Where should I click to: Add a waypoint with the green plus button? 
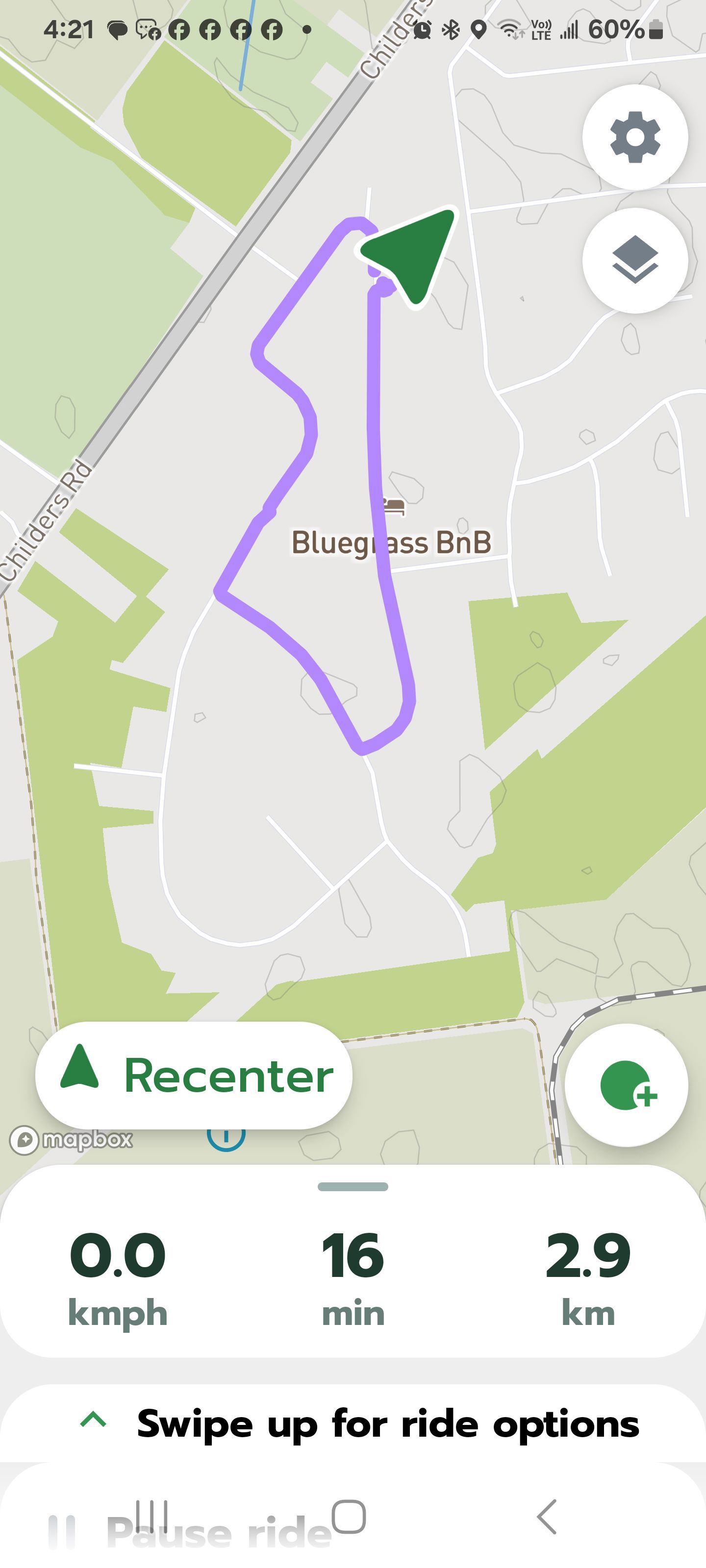626,1085
